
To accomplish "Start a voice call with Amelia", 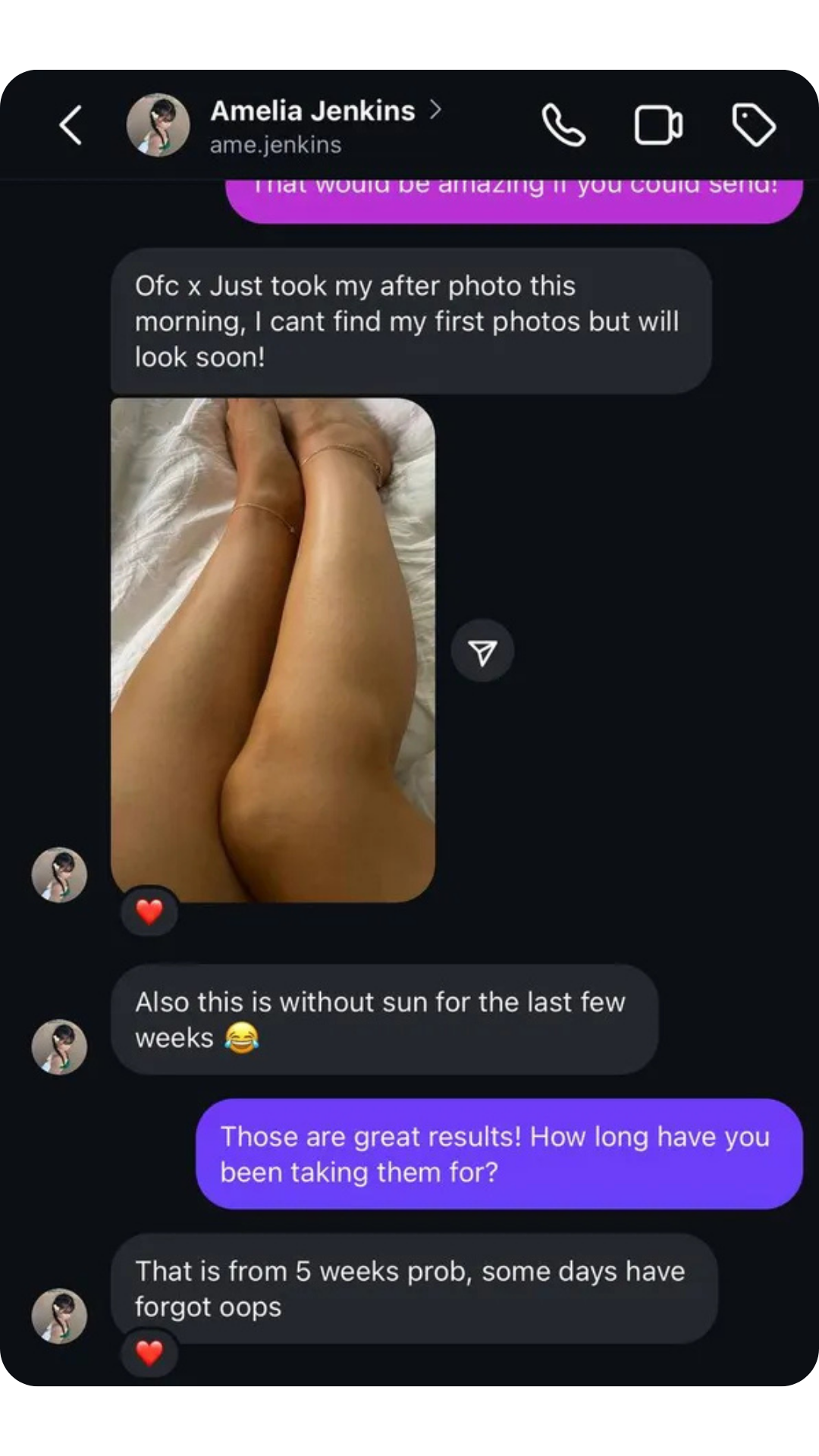I will click(x=563, y=125).
